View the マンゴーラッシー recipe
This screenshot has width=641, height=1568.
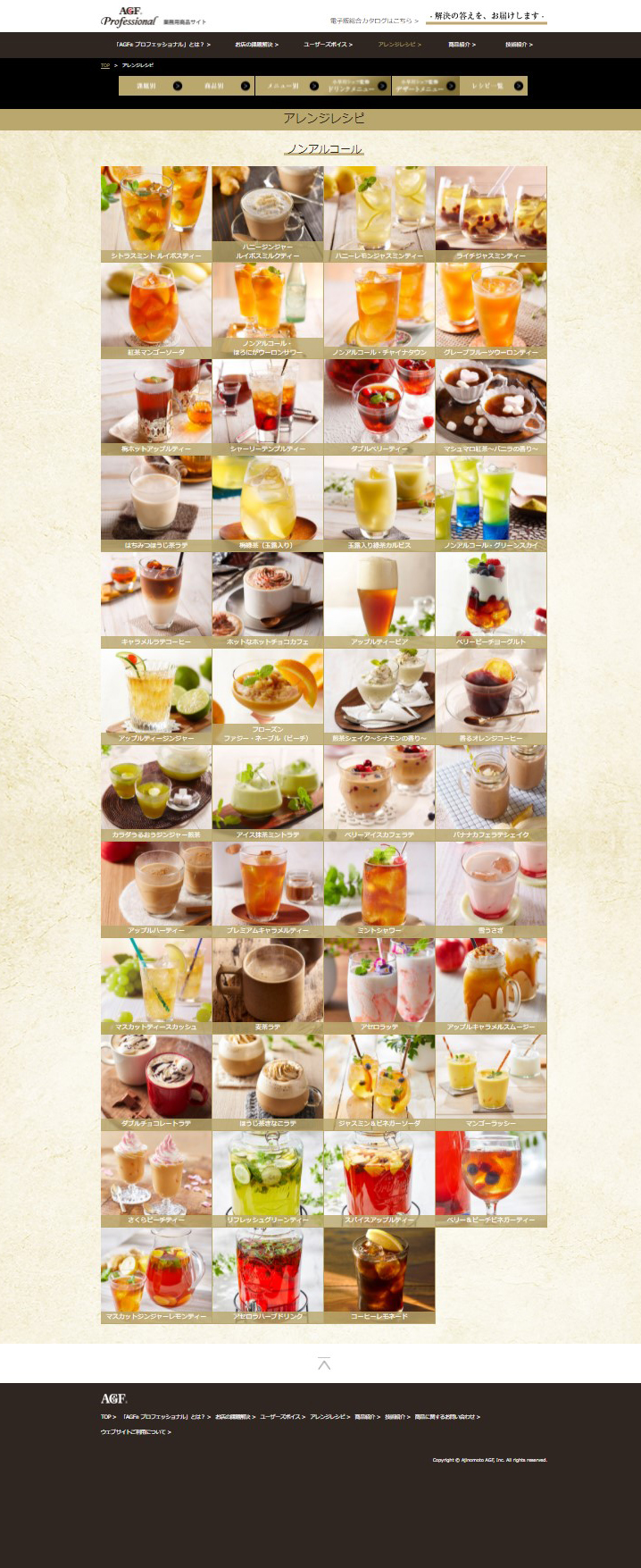491,1081
